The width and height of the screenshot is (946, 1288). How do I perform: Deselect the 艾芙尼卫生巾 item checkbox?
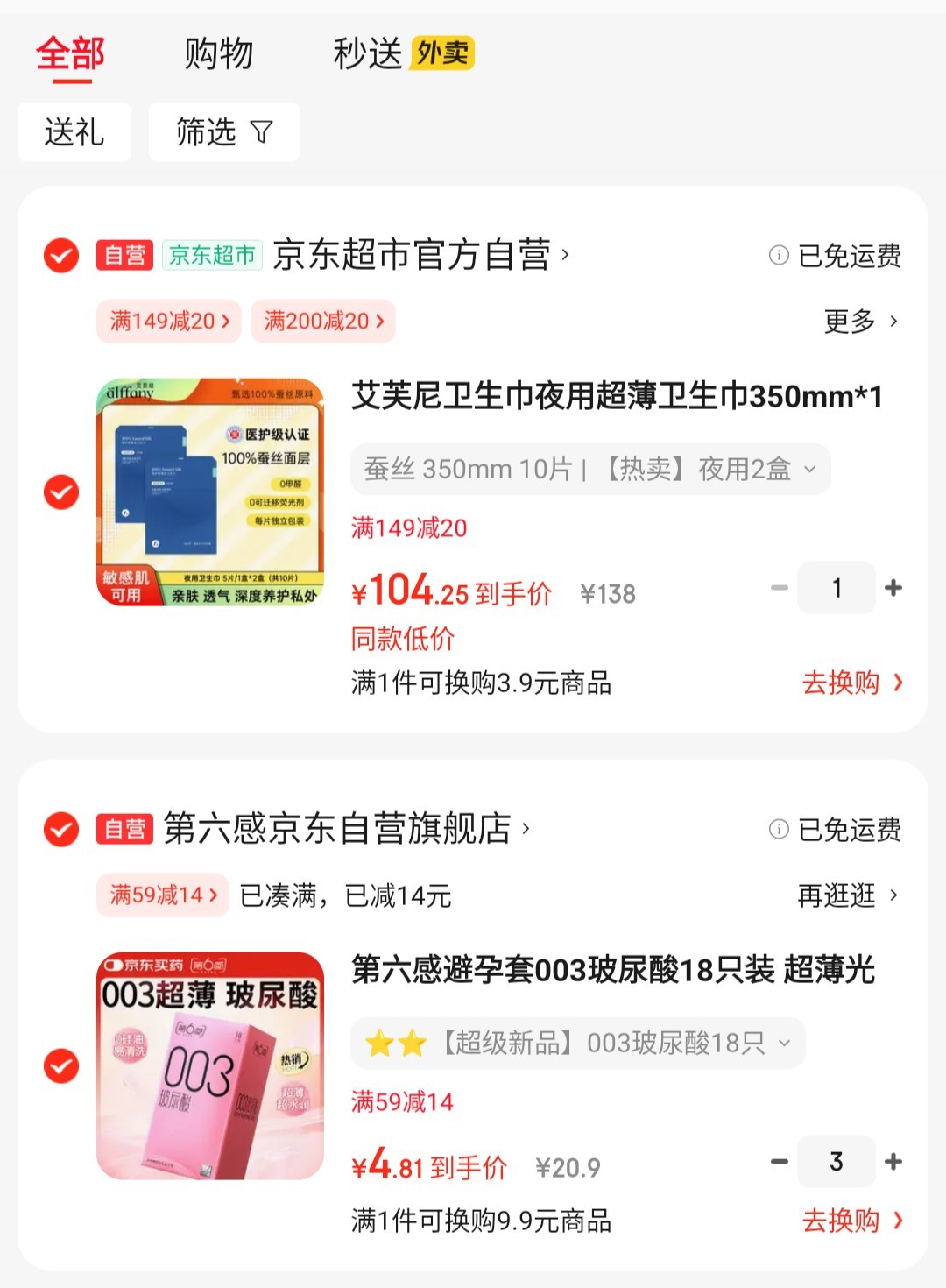pos(61,492)
